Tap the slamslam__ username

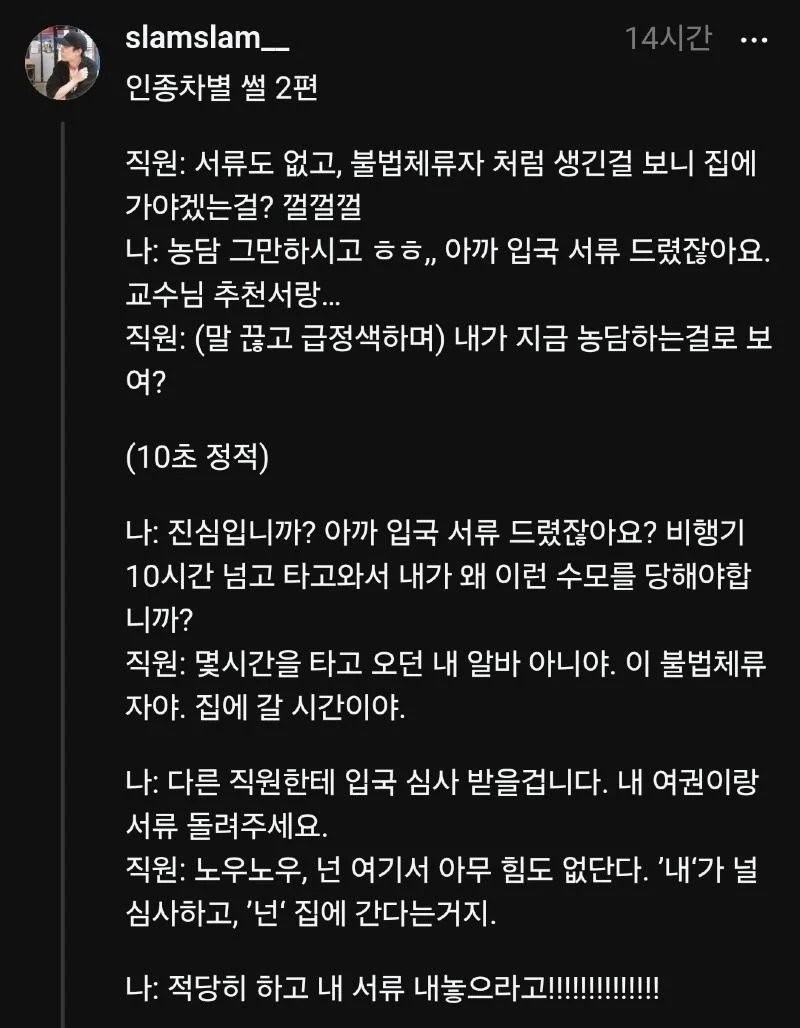208,39
